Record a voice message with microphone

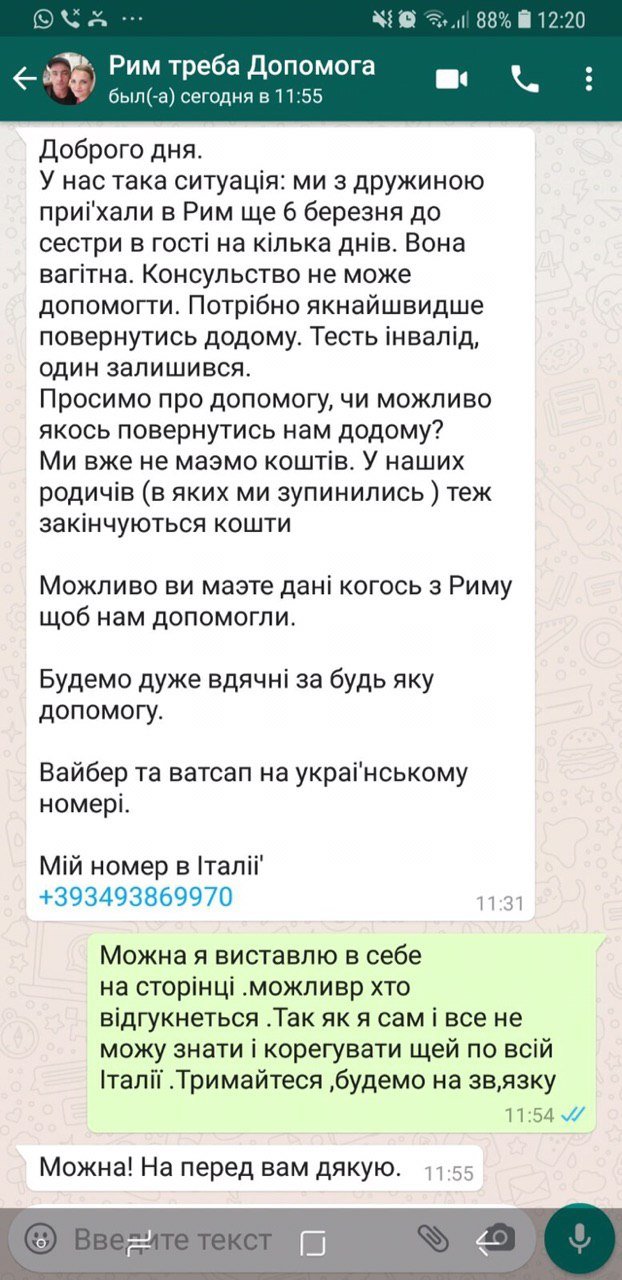[x=579, y=1238]
